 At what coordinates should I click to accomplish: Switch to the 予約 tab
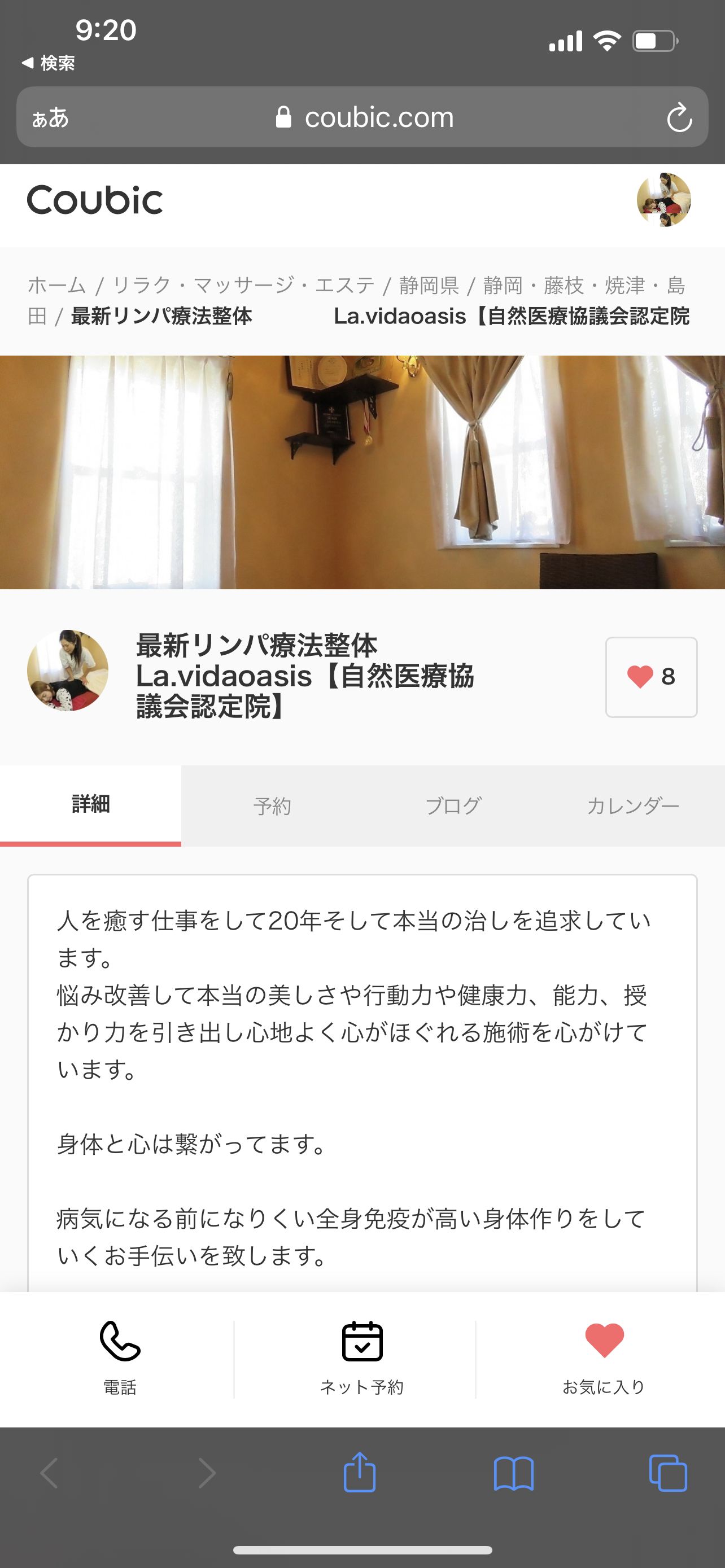[272, 806]
